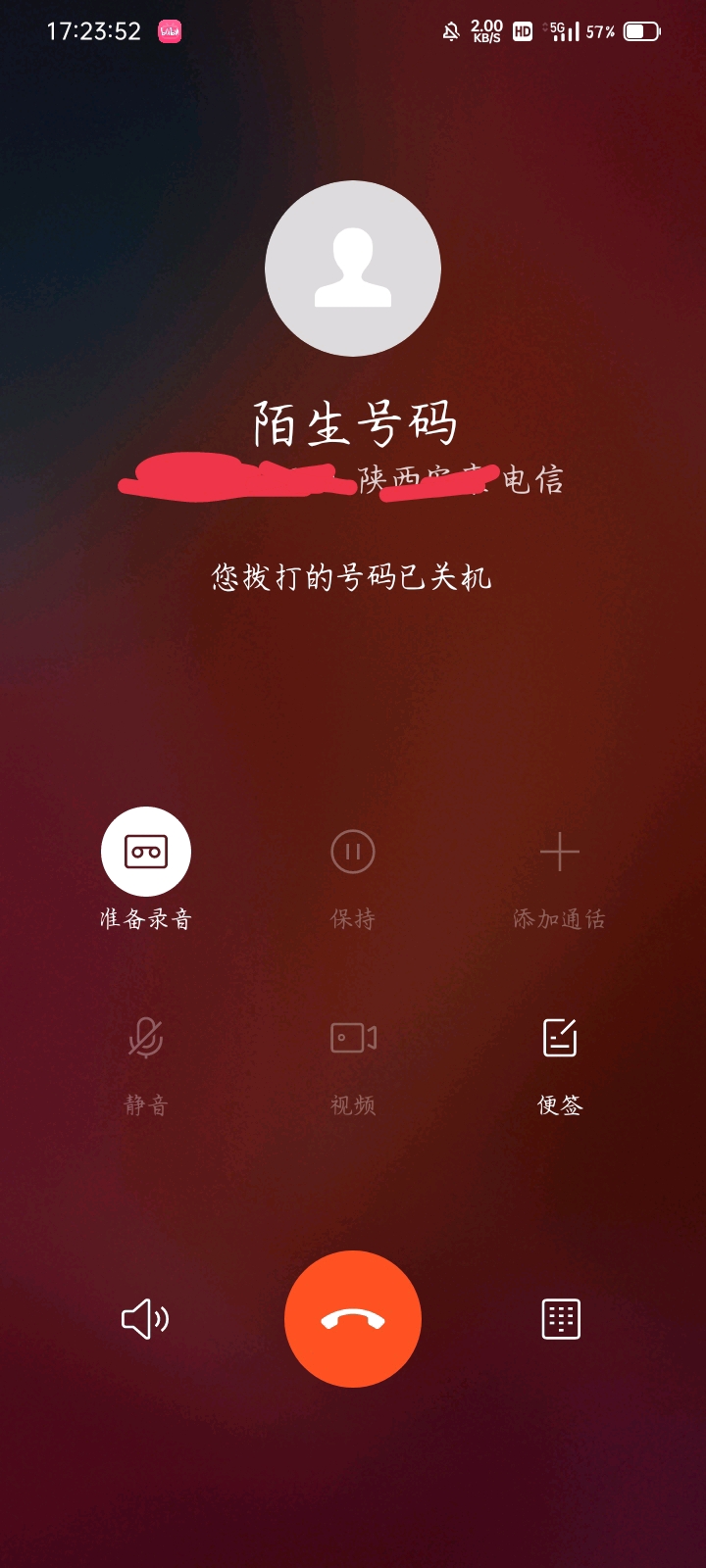Turn on the speakerphone
This screenshot has height=1568, width=706.
145,1319
